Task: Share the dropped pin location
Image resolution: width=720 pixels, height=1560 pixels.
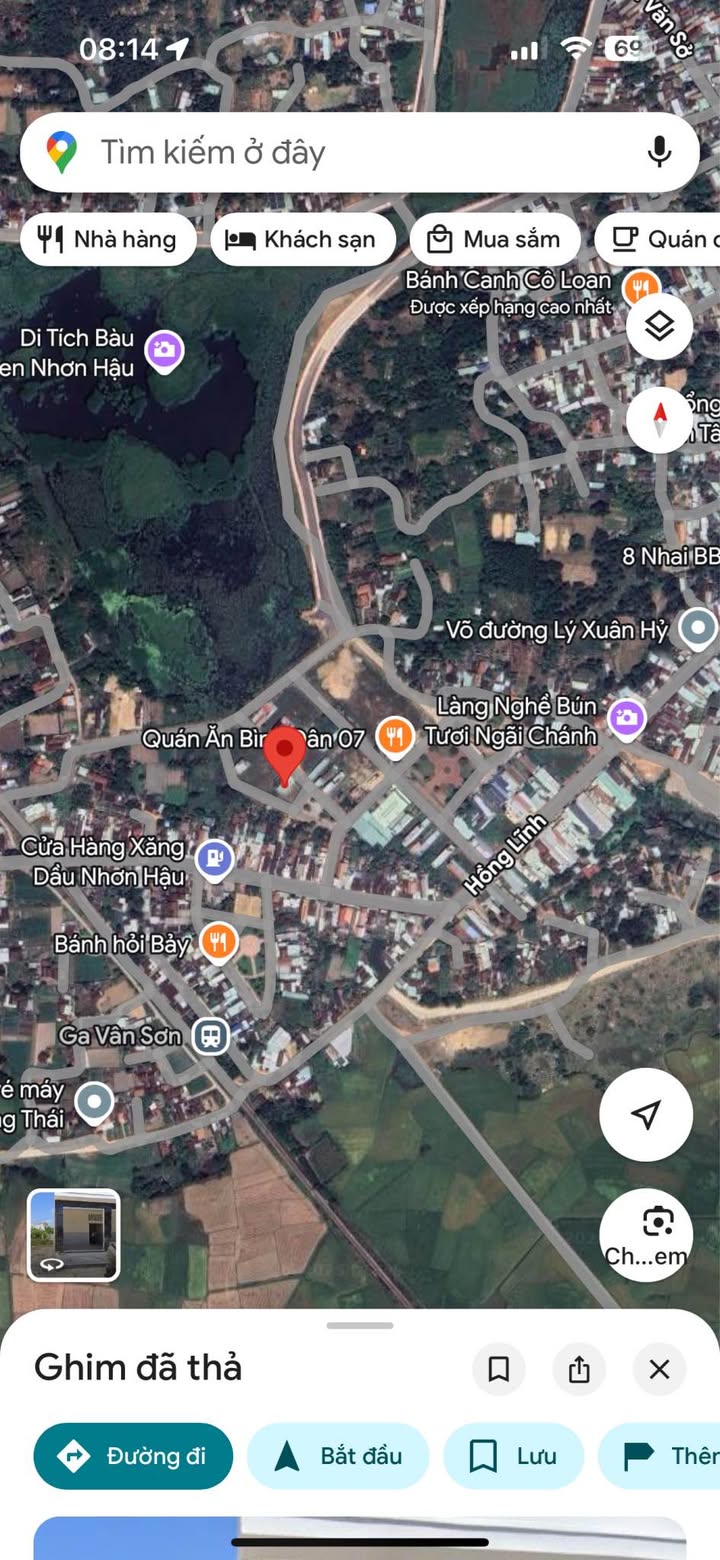Action: click(x=579, y=1369)
